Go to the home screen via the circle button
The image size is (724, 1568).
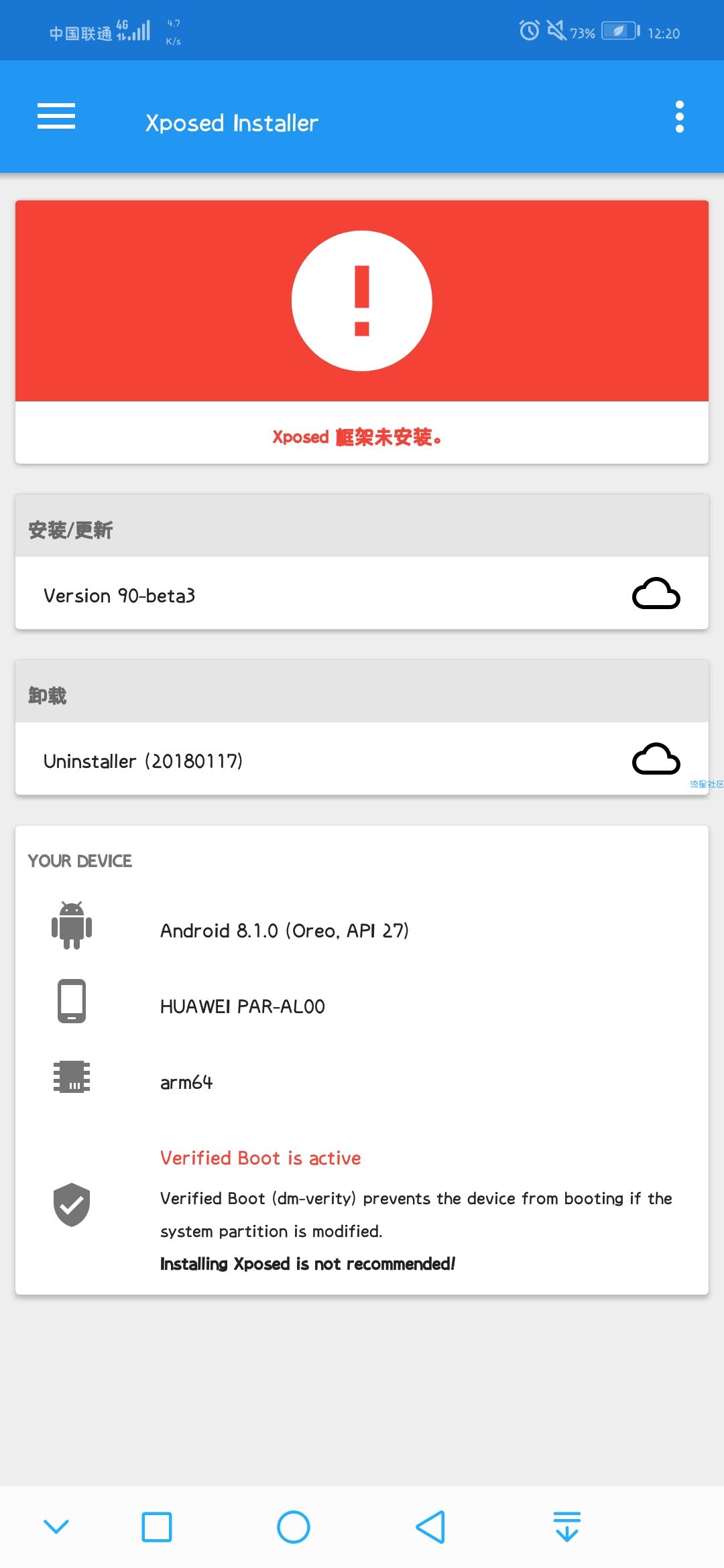(294, 1526)
